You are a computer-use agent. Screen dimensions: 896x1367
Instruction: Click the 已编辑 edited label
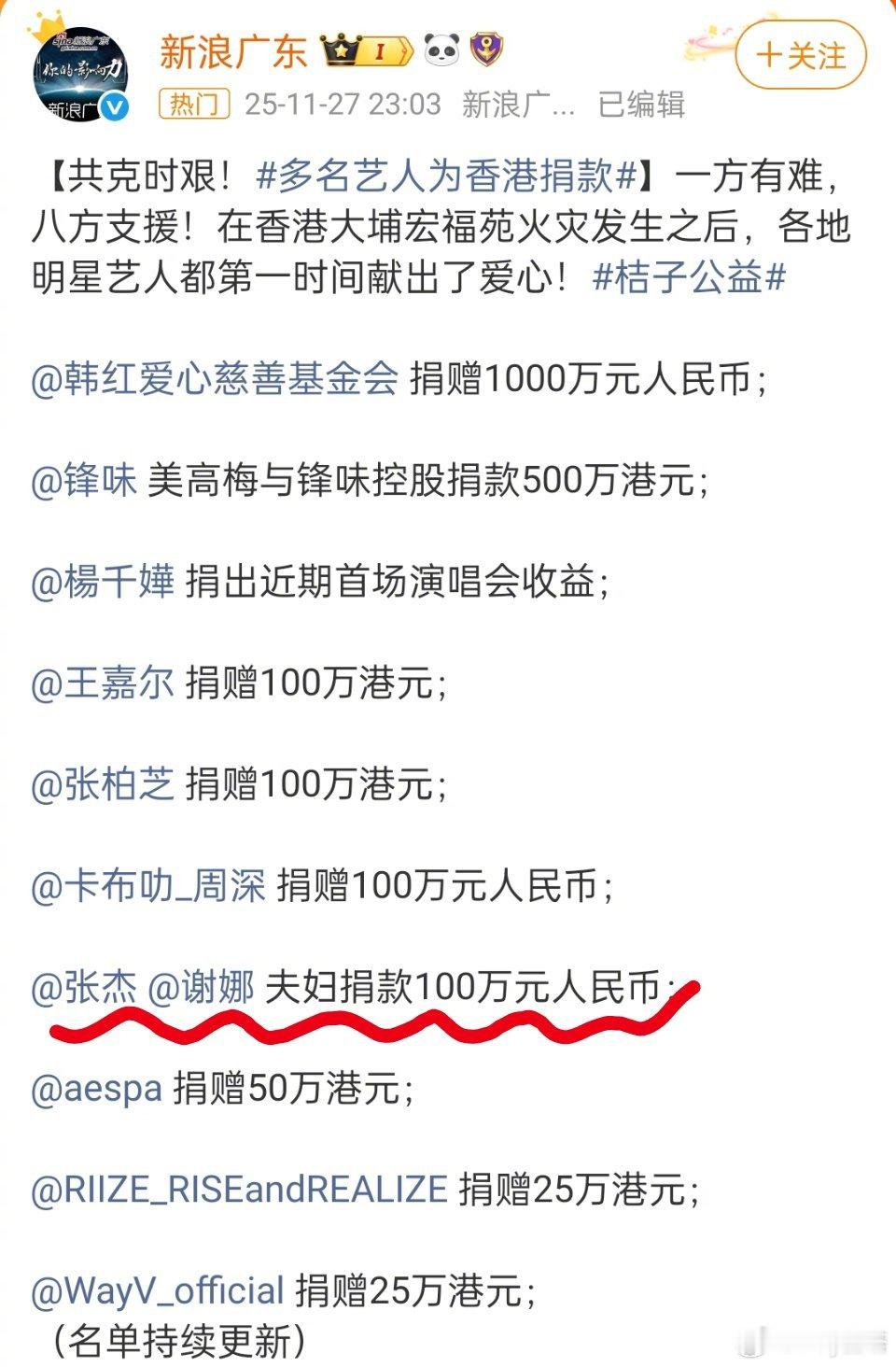[x=644, y=103]
